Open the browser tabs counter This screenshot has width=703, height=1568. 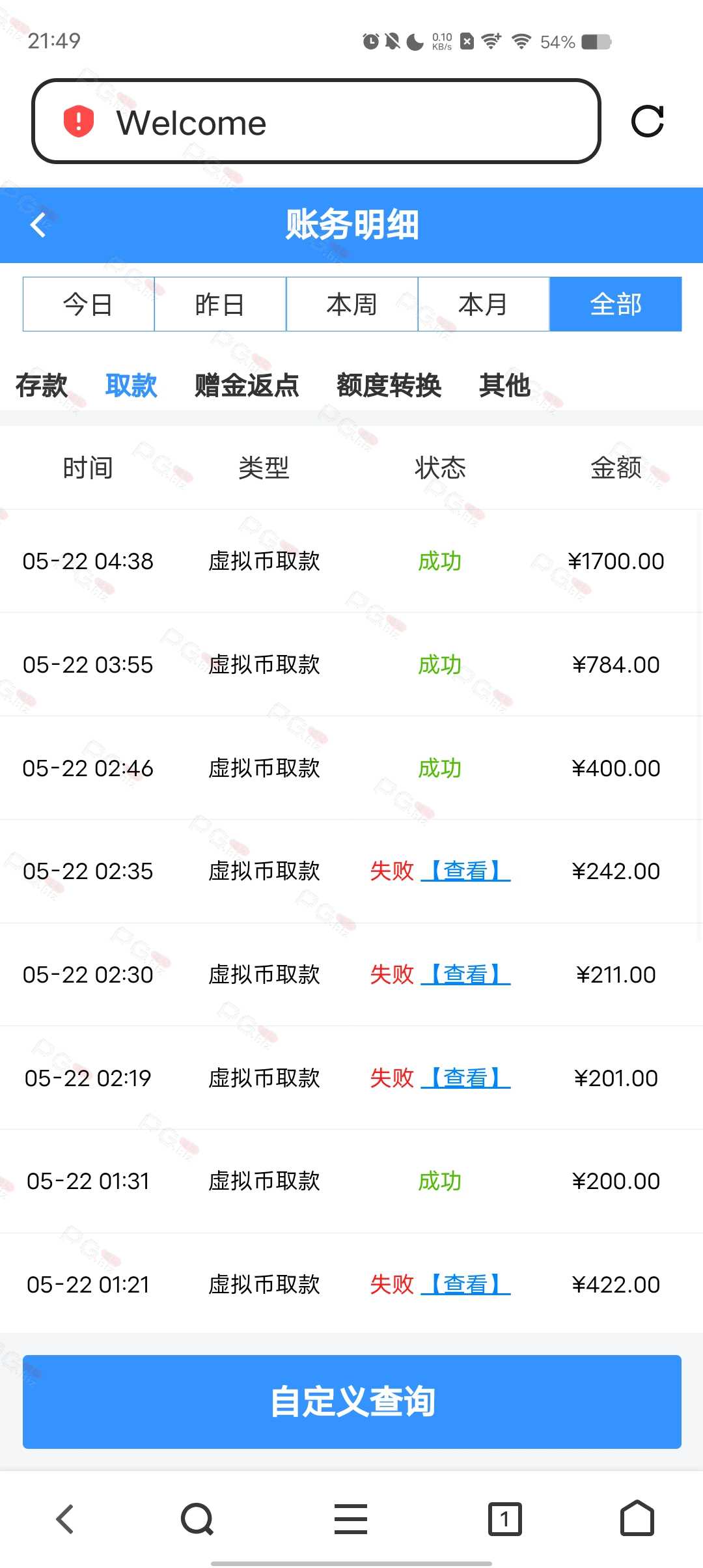(x=504, y=1519)
